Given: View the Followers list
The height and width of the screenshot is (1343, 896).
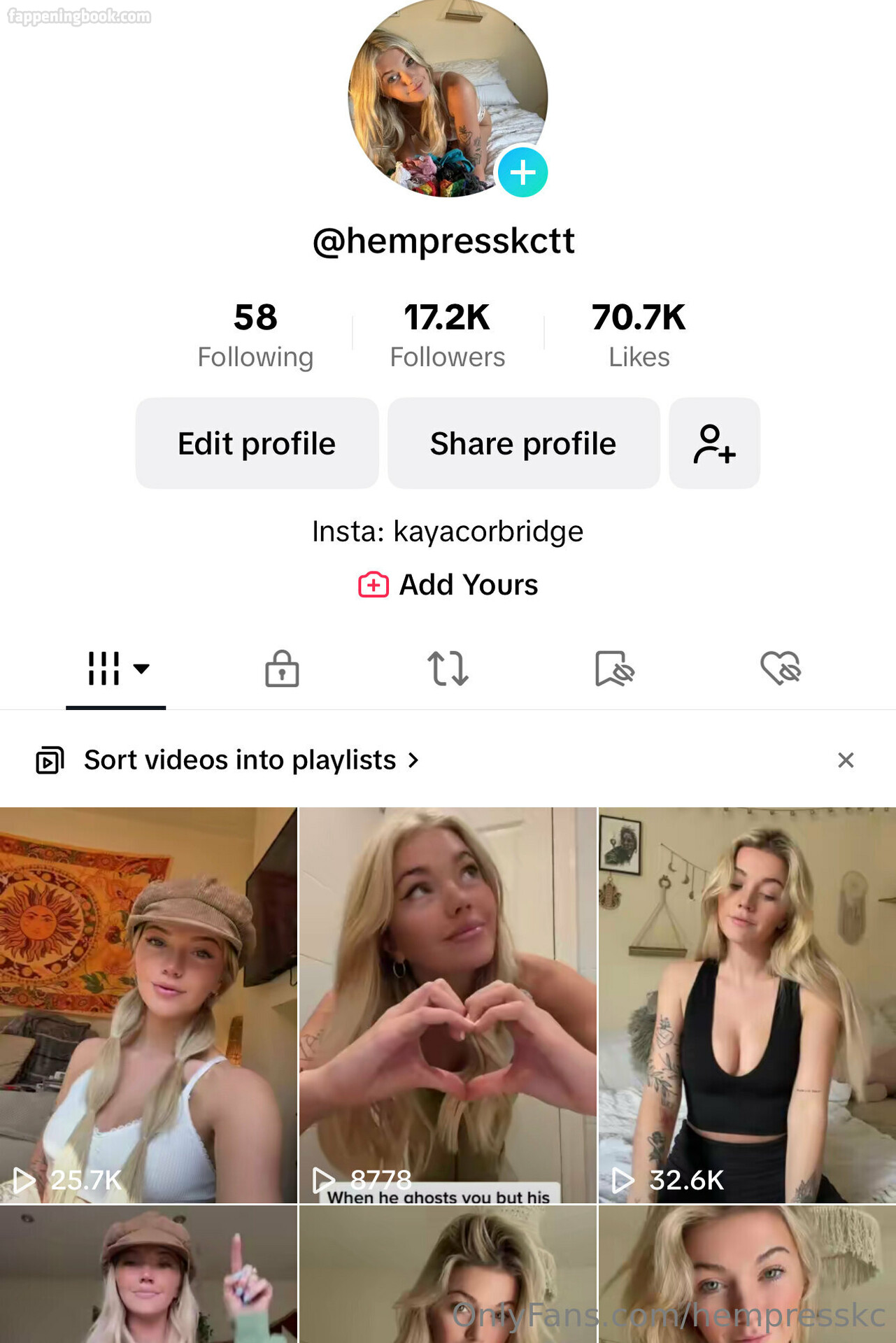Looking at the screenshot, I should pyautogui.click(x=448, y=335).
